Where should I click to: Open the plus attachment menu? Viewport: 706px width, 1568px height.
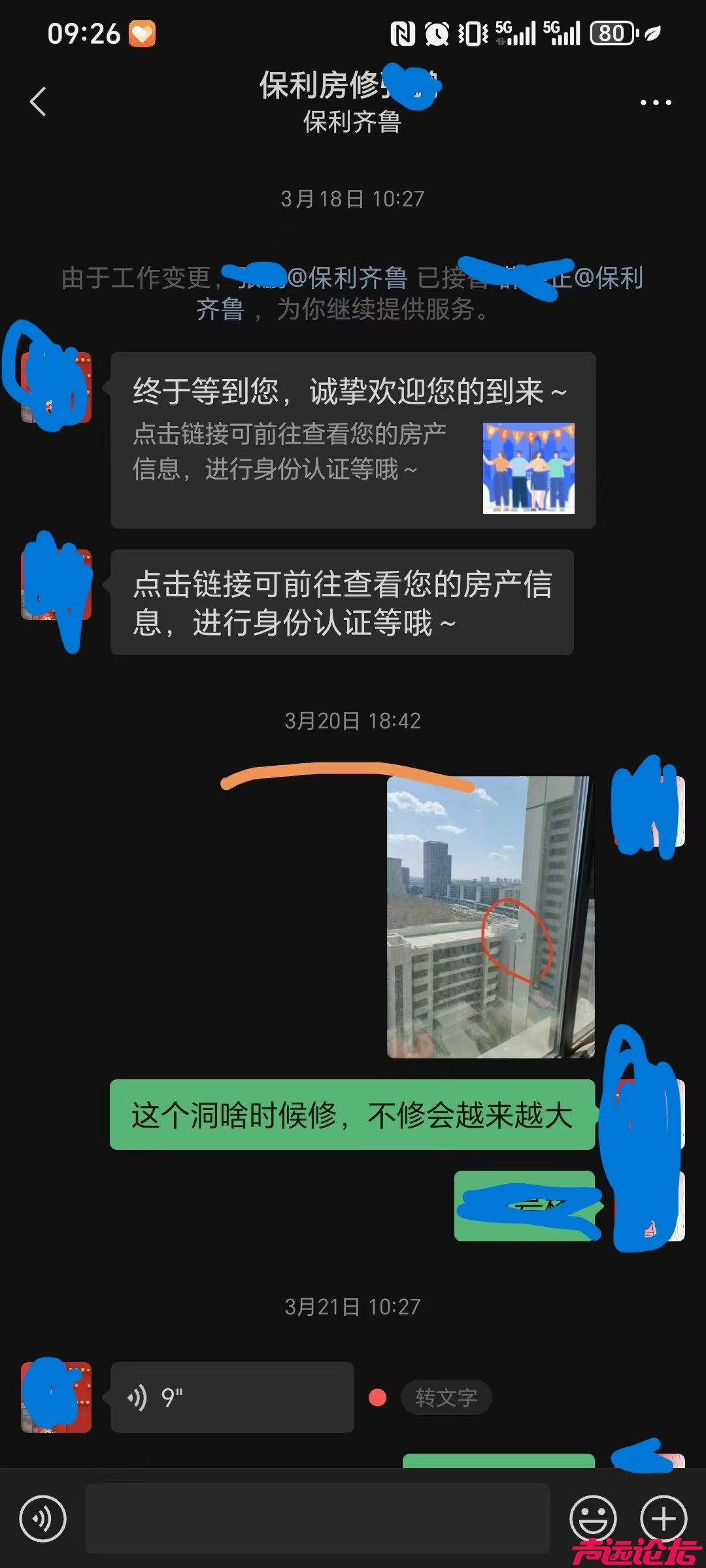[x=663, y=1518]
